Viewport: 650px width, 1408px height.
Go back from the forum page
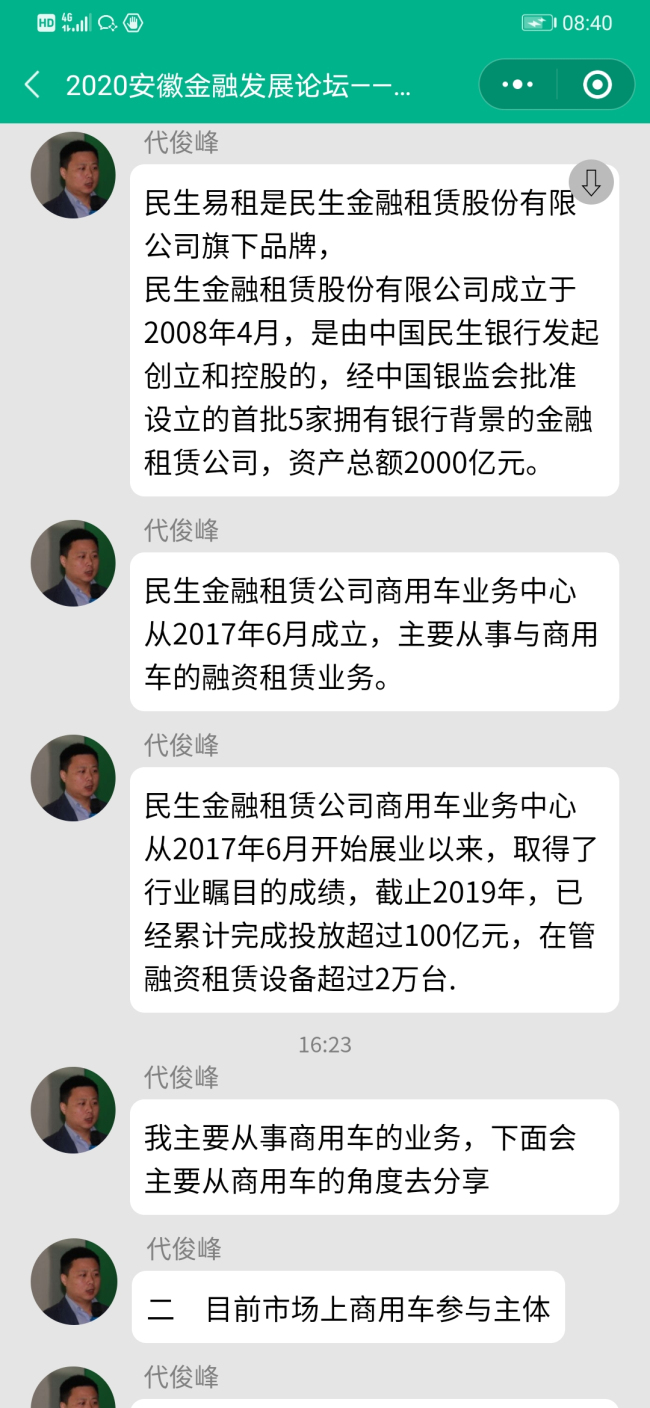[32, 85]
